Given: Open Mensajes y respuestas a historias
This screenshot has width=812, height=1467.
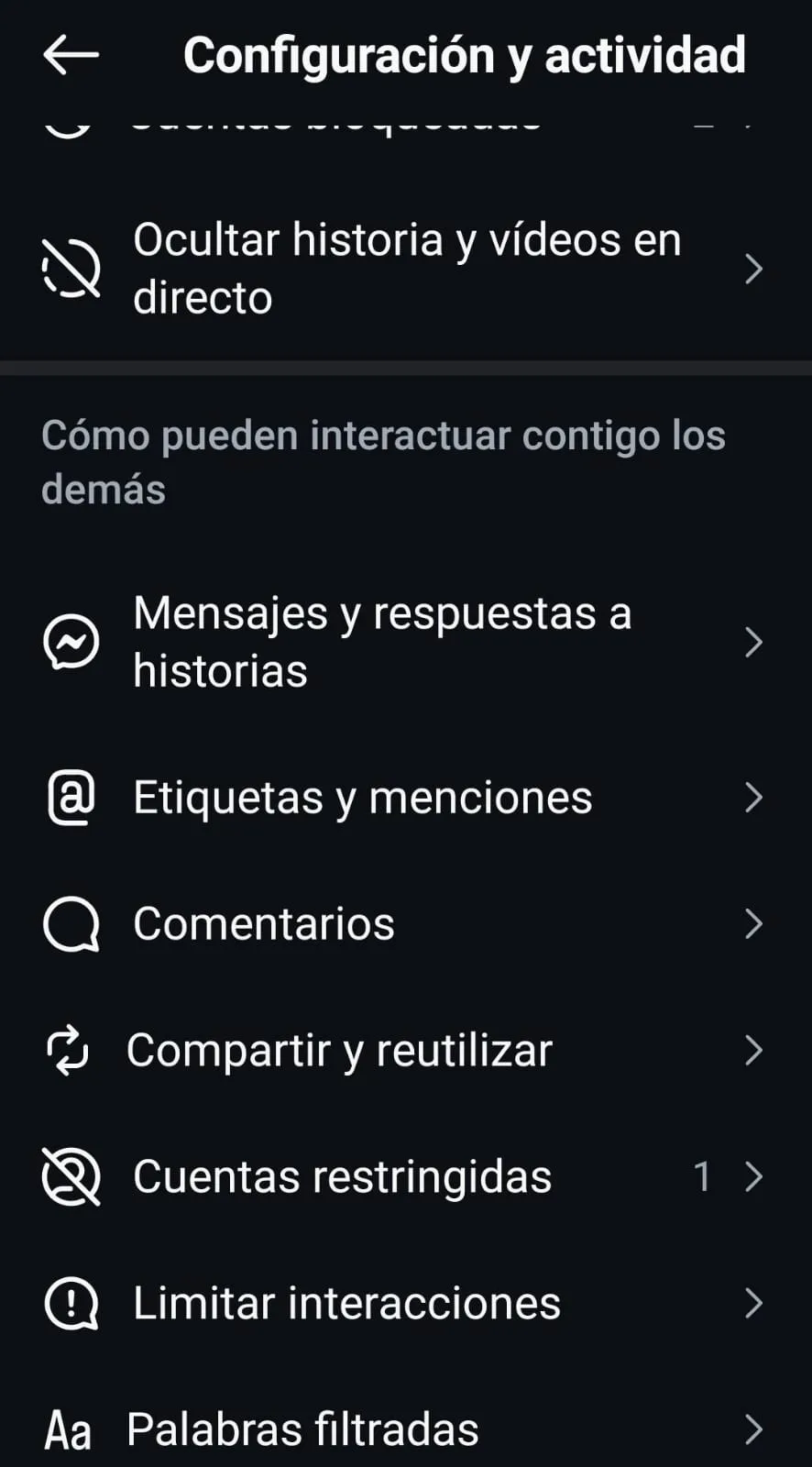Looking at the screenshot, I should 406,642.
